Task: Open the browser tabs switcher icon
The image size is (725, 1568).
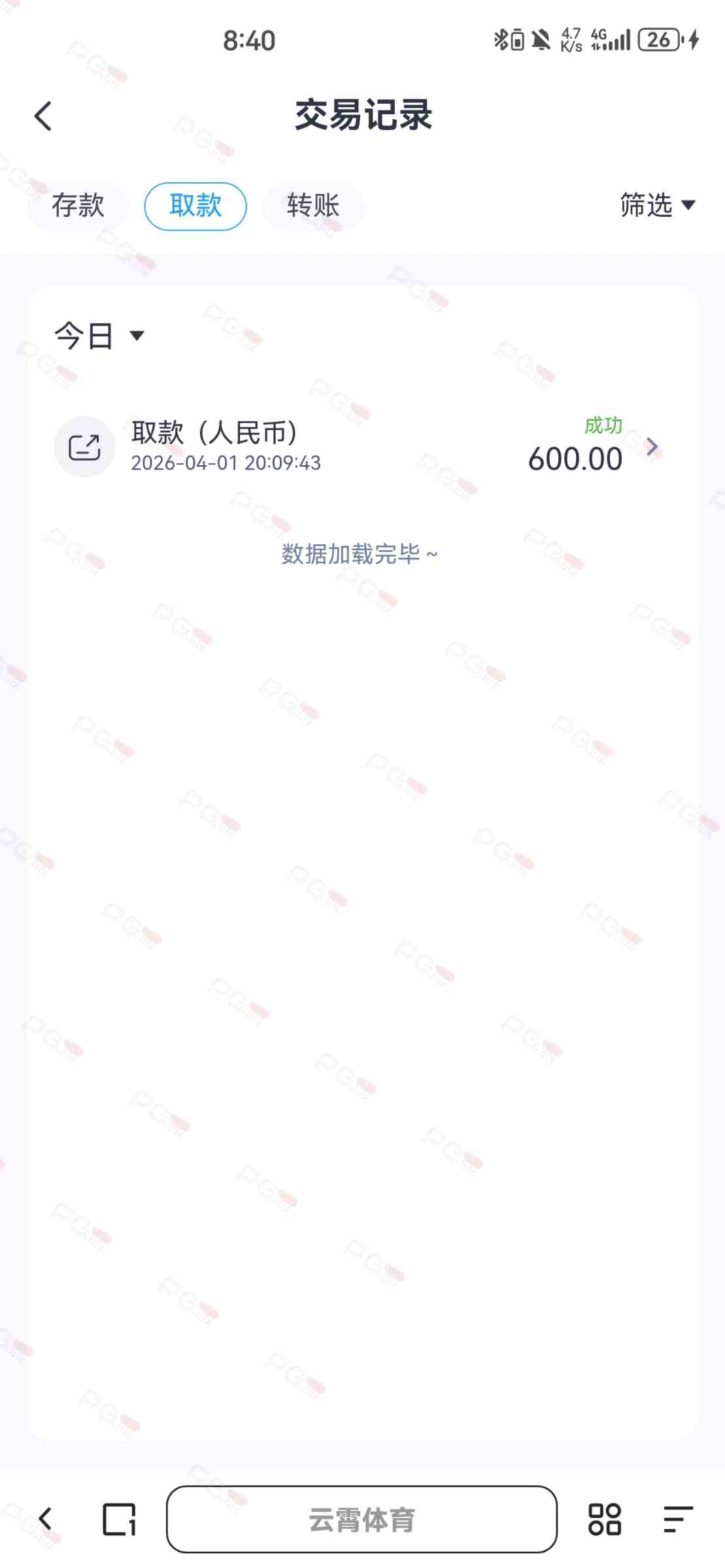Action: [119, 1519]
